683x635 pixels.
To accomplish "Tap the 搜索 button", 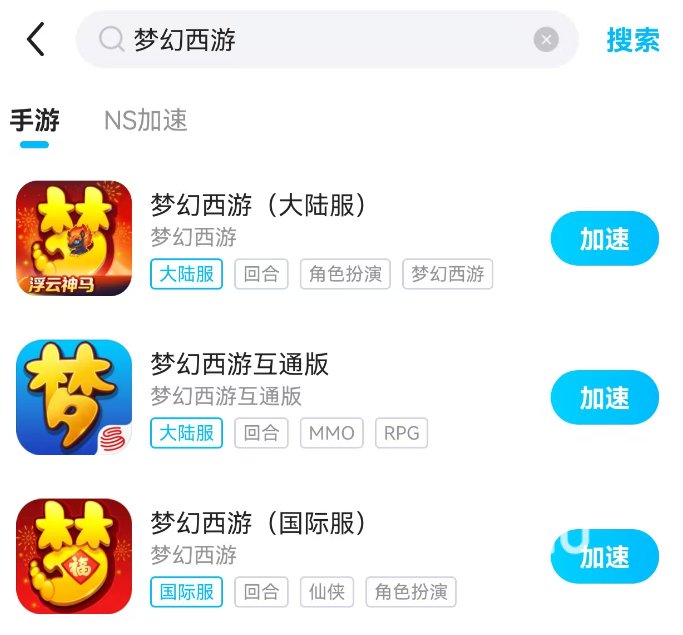I will (x=633, y=40).
